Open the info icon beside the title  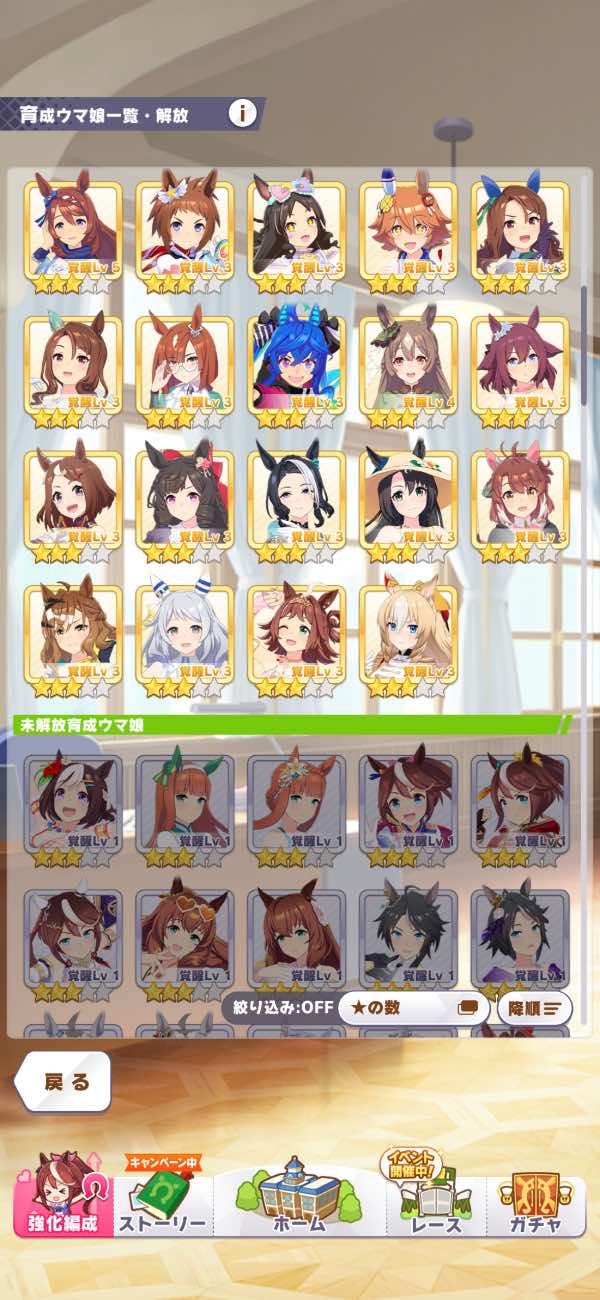(x=242, y=112)
